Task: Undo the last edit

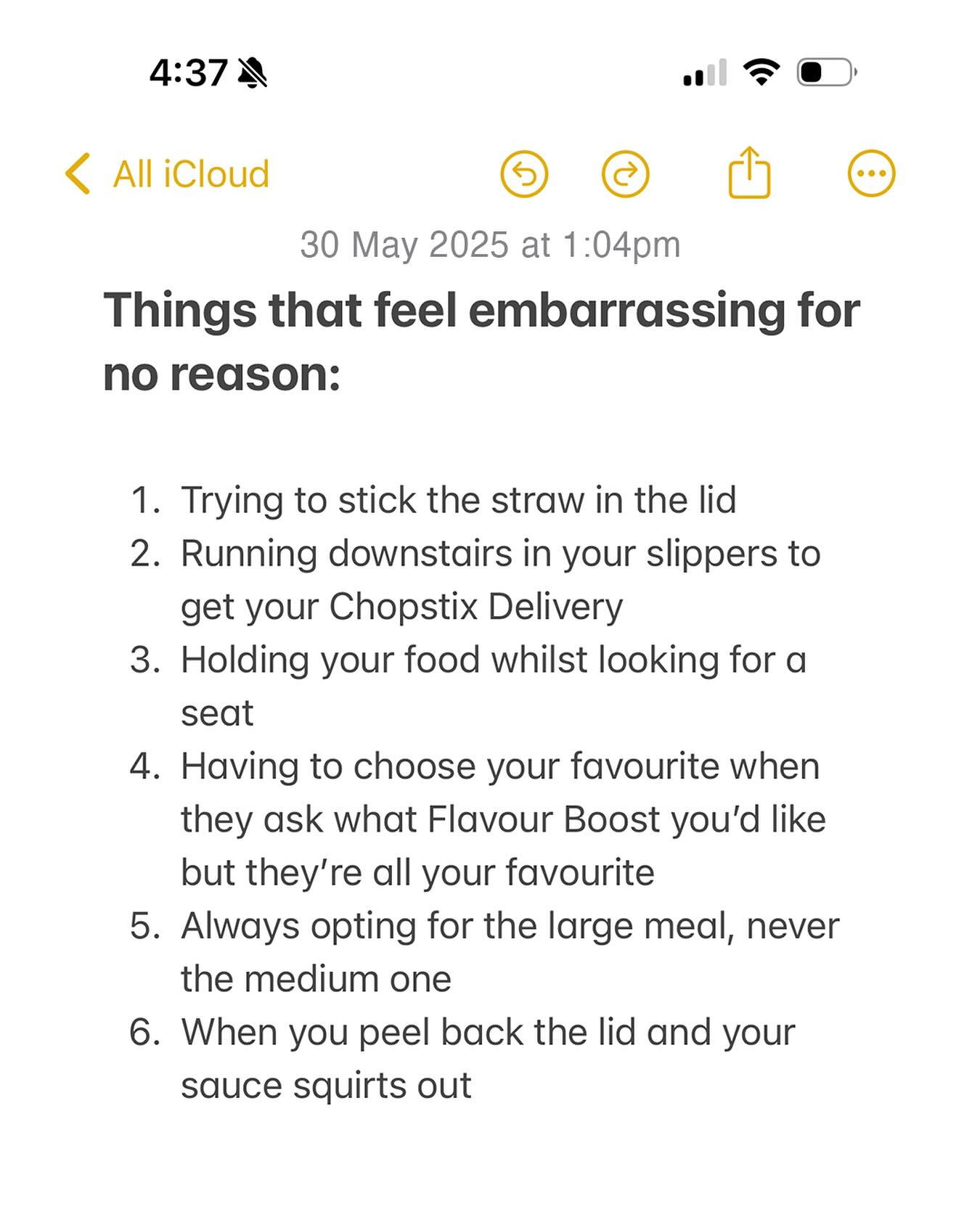Action: pos(524,174)
